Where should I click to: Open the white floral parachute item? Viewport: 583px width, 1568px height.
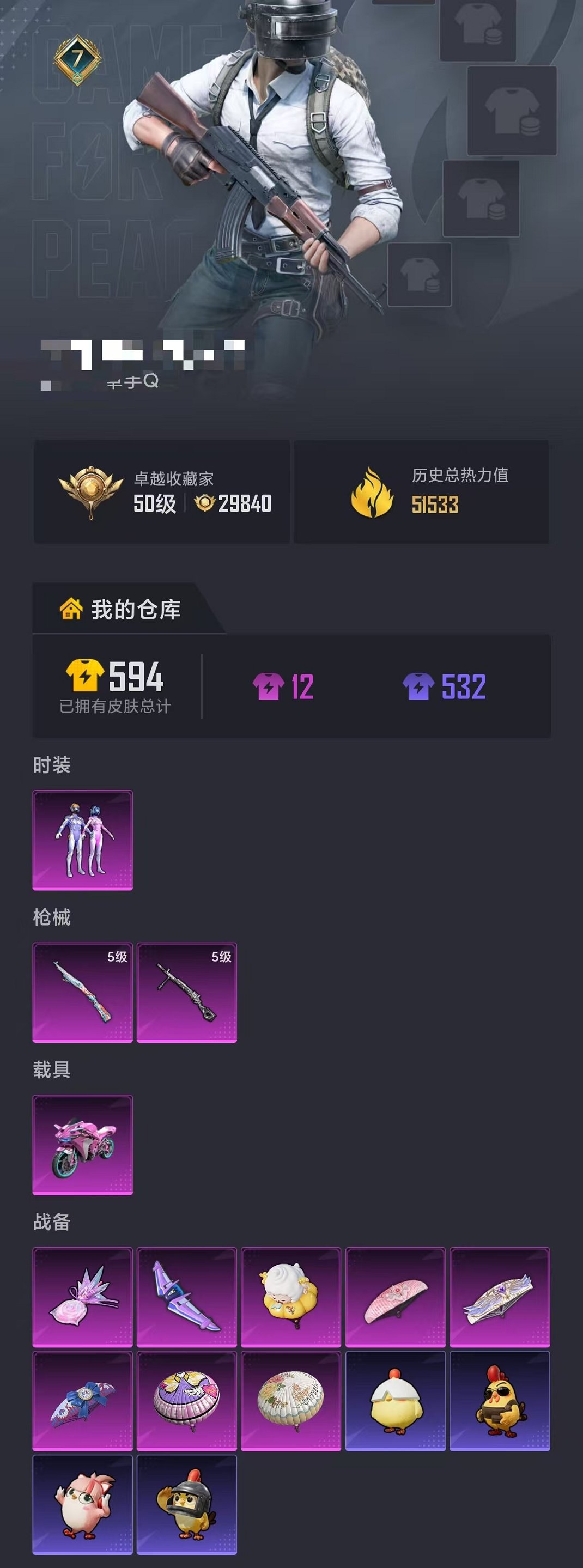click(x=291, y=1401)
